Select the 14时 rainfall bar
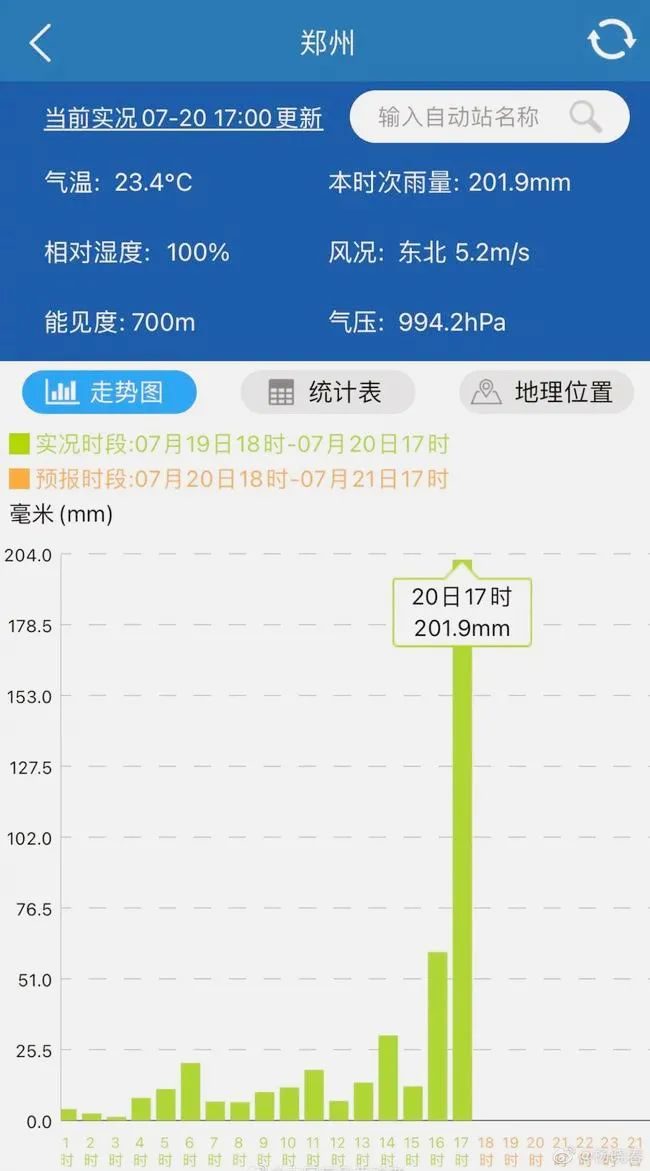 [x=388, y=1077]
